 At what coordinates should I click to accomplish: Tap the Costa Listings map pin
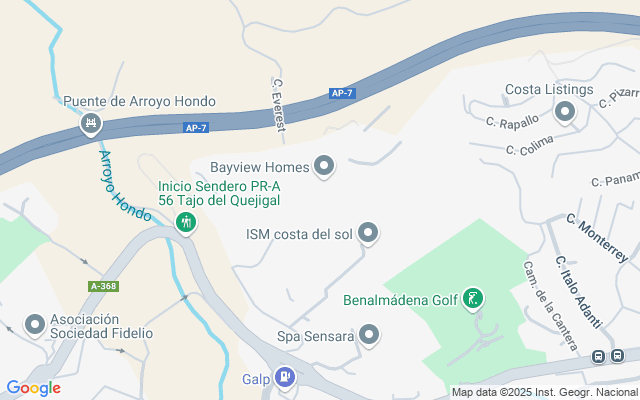click(564, 113)
